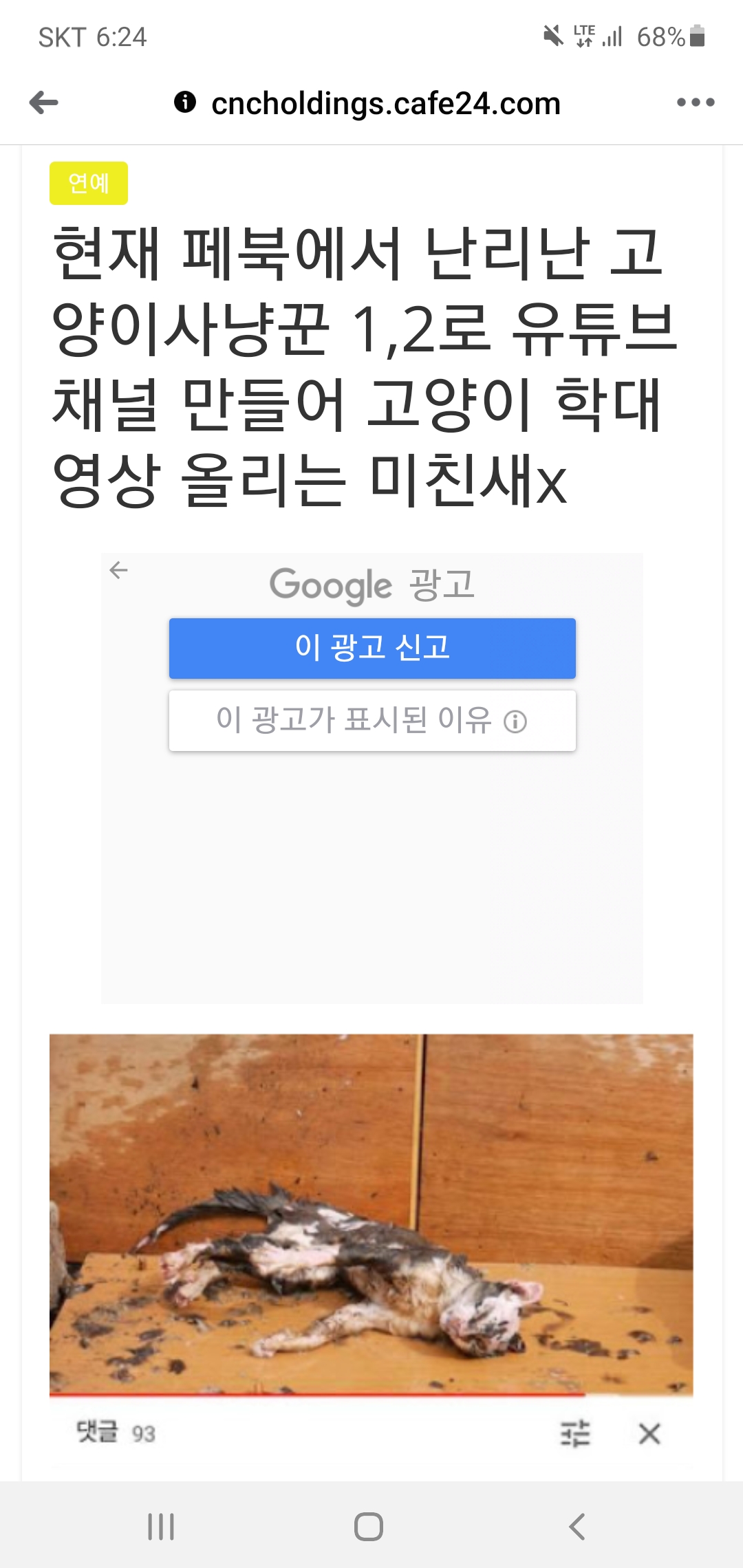Tap the URL address bar

(385, 104)
